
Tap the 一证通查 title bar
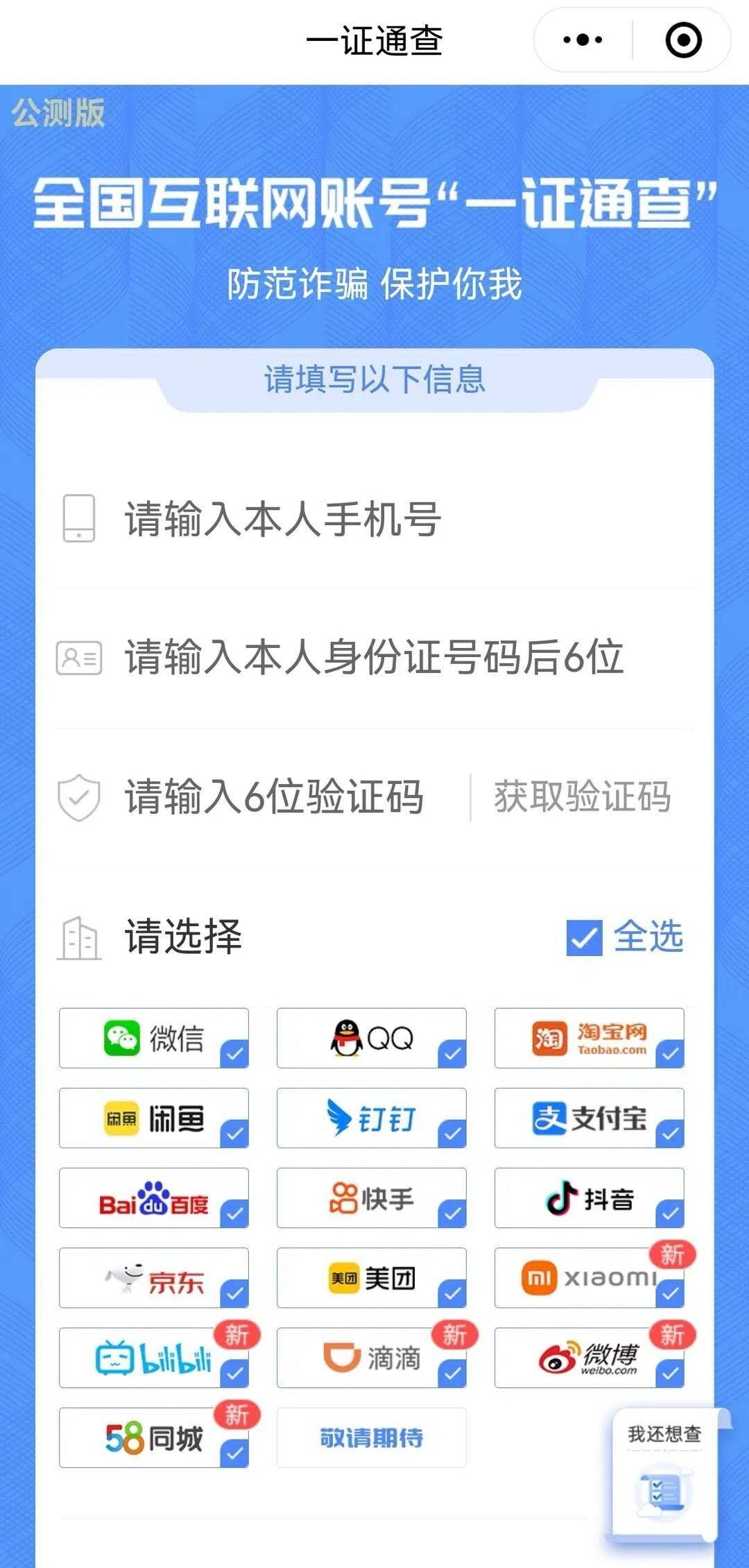[x=374, y=40]
